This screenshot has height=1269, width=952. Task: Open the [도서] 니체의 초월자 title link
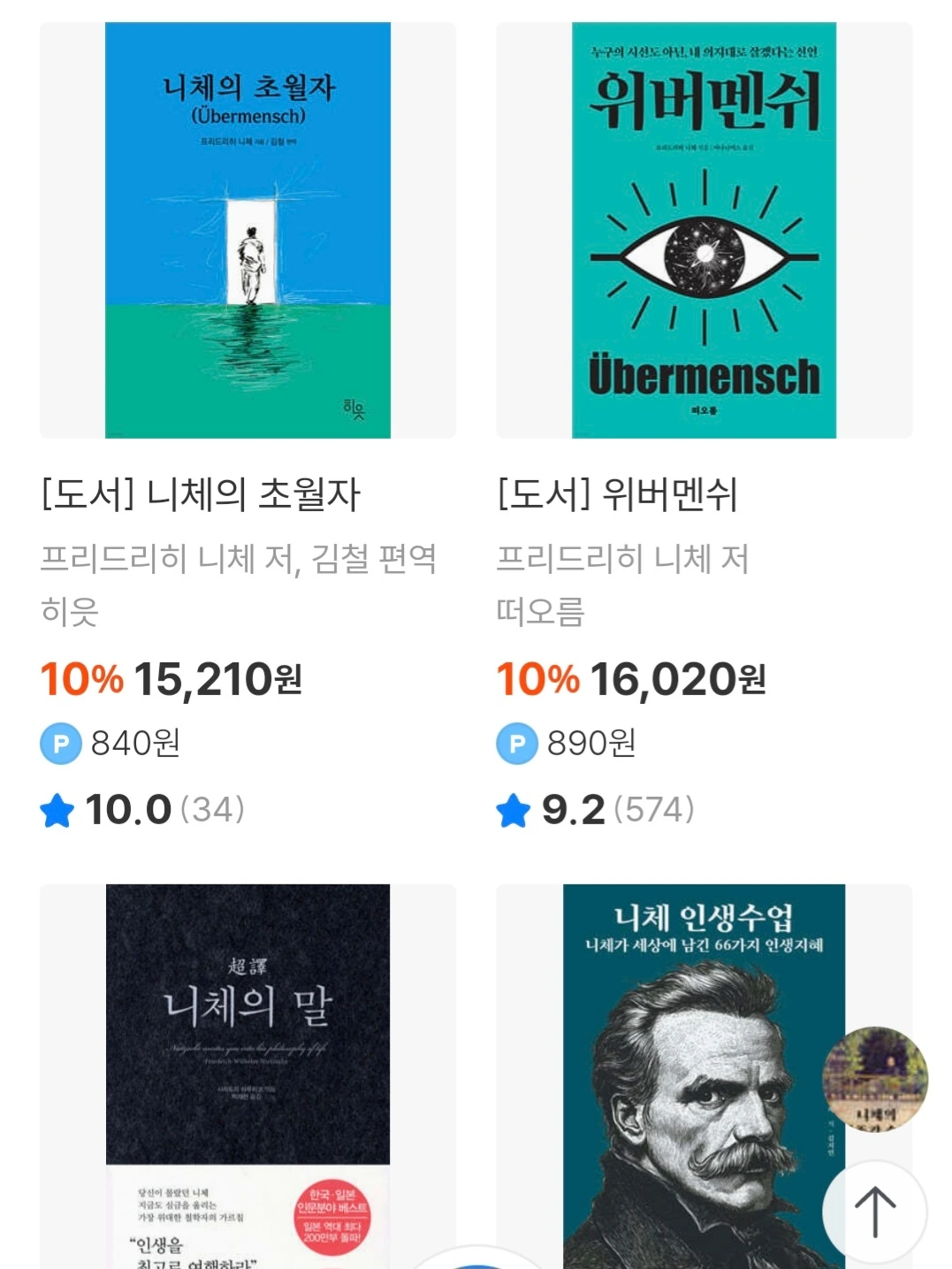202,494
